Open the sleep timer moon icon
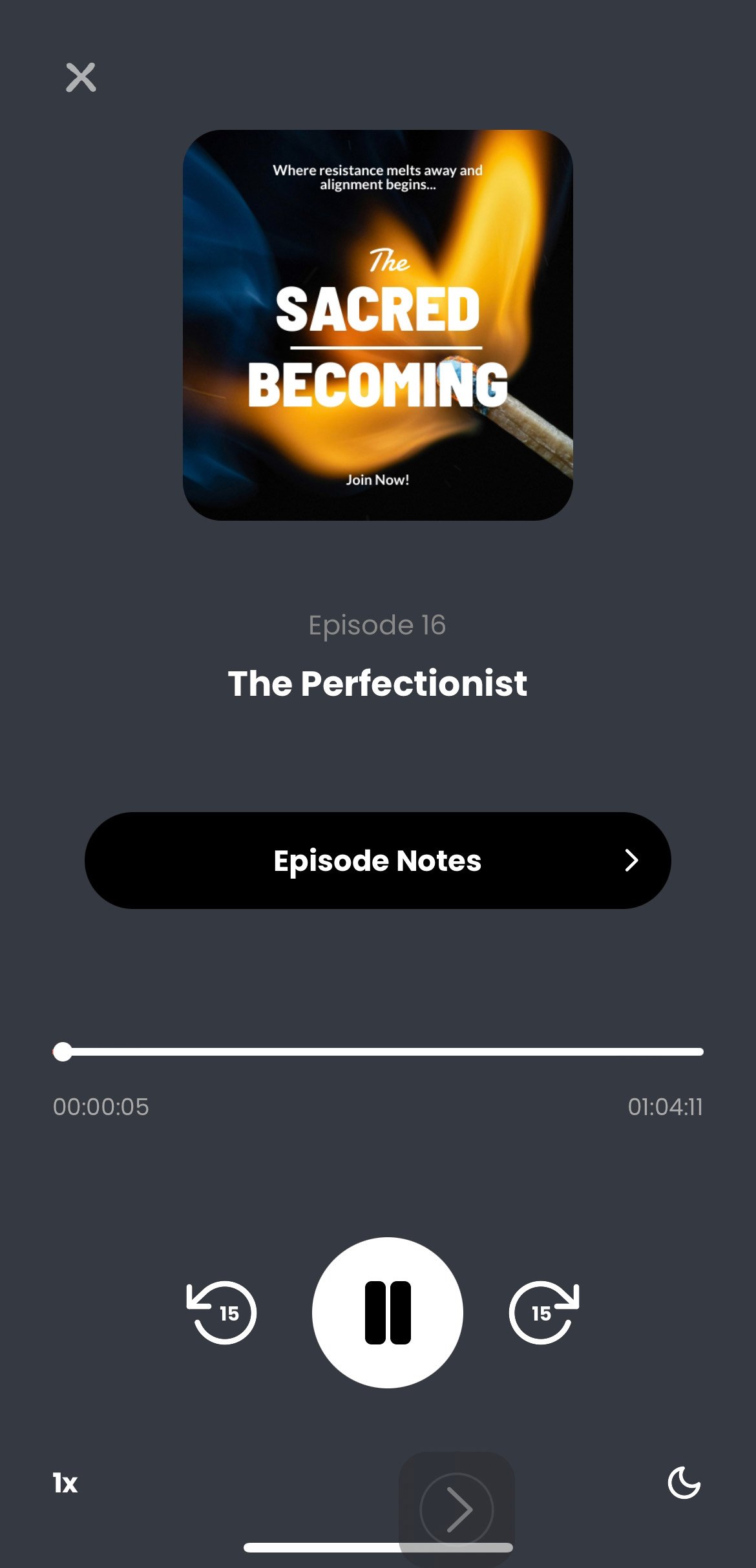The width and height of the screenshot is (756, 1568). pyautogui.click(x=684, y=1482)
